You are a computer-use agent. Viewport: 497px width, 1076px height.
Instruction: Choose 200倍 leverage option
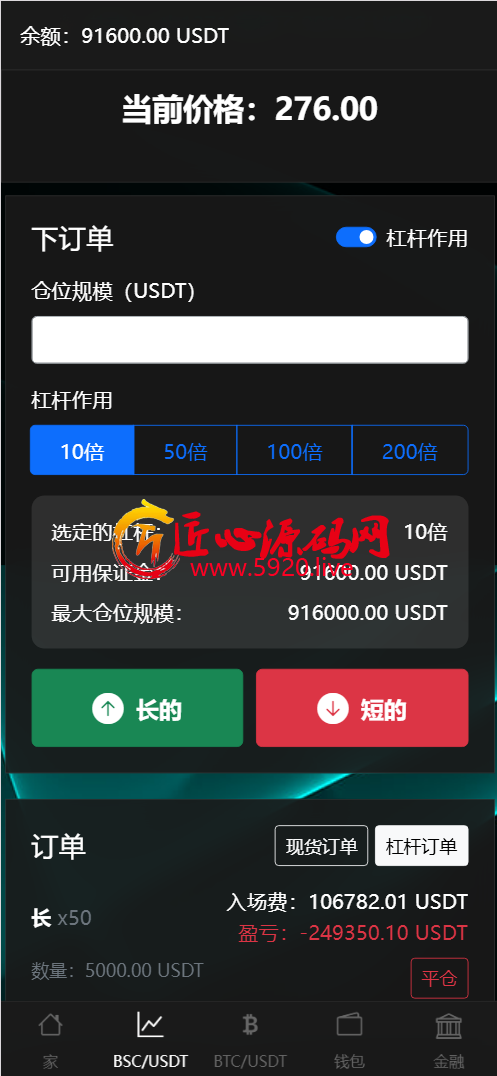coord(410,450)
